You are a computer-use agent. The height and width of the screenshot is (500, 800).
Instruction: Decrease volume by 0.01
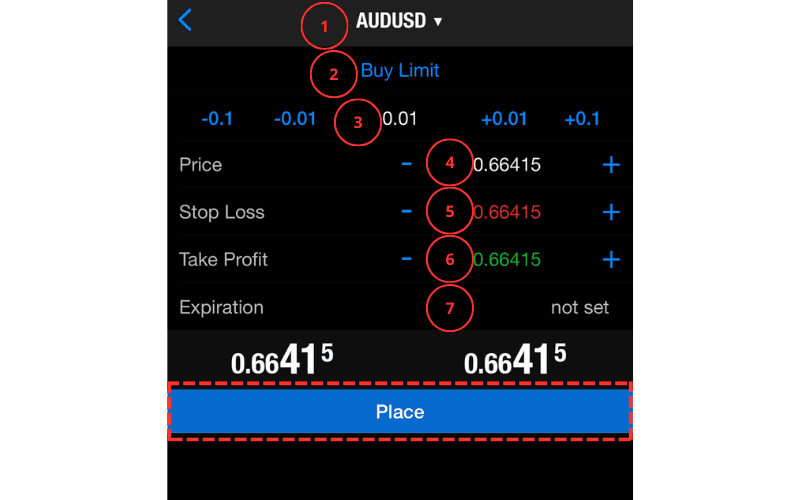(296, 119)
